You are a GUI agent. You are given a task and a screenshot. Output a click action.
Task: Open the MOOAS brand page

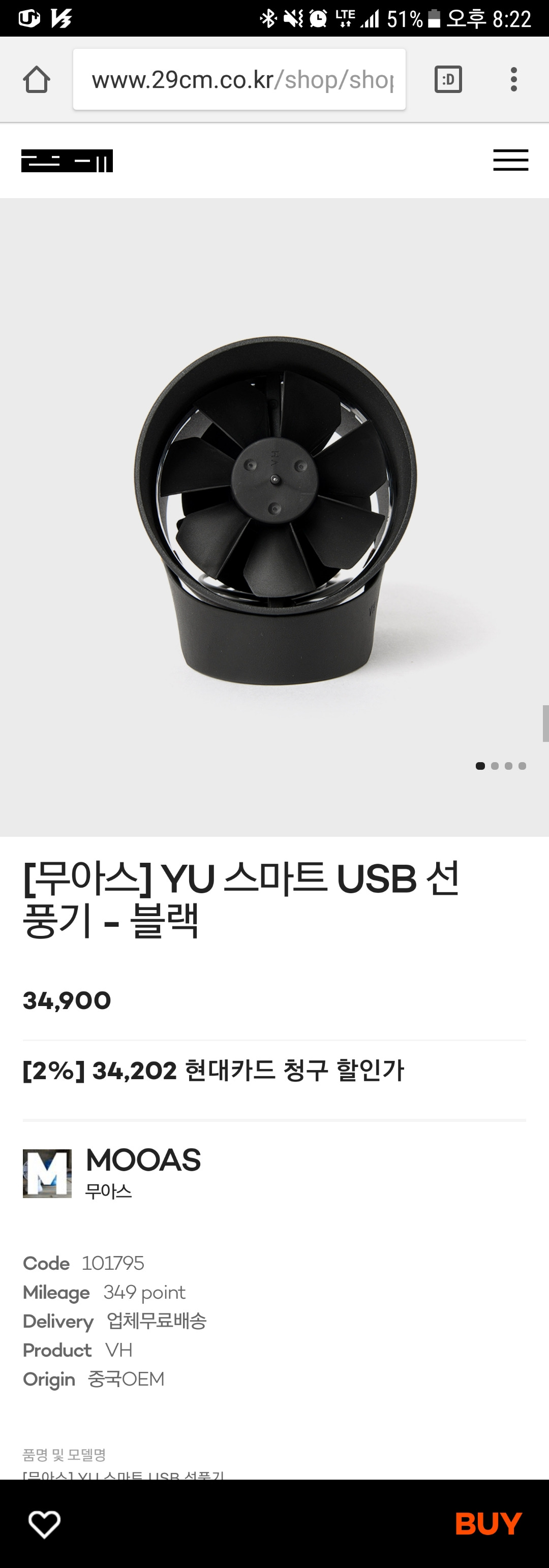[x=143, y=1172]
